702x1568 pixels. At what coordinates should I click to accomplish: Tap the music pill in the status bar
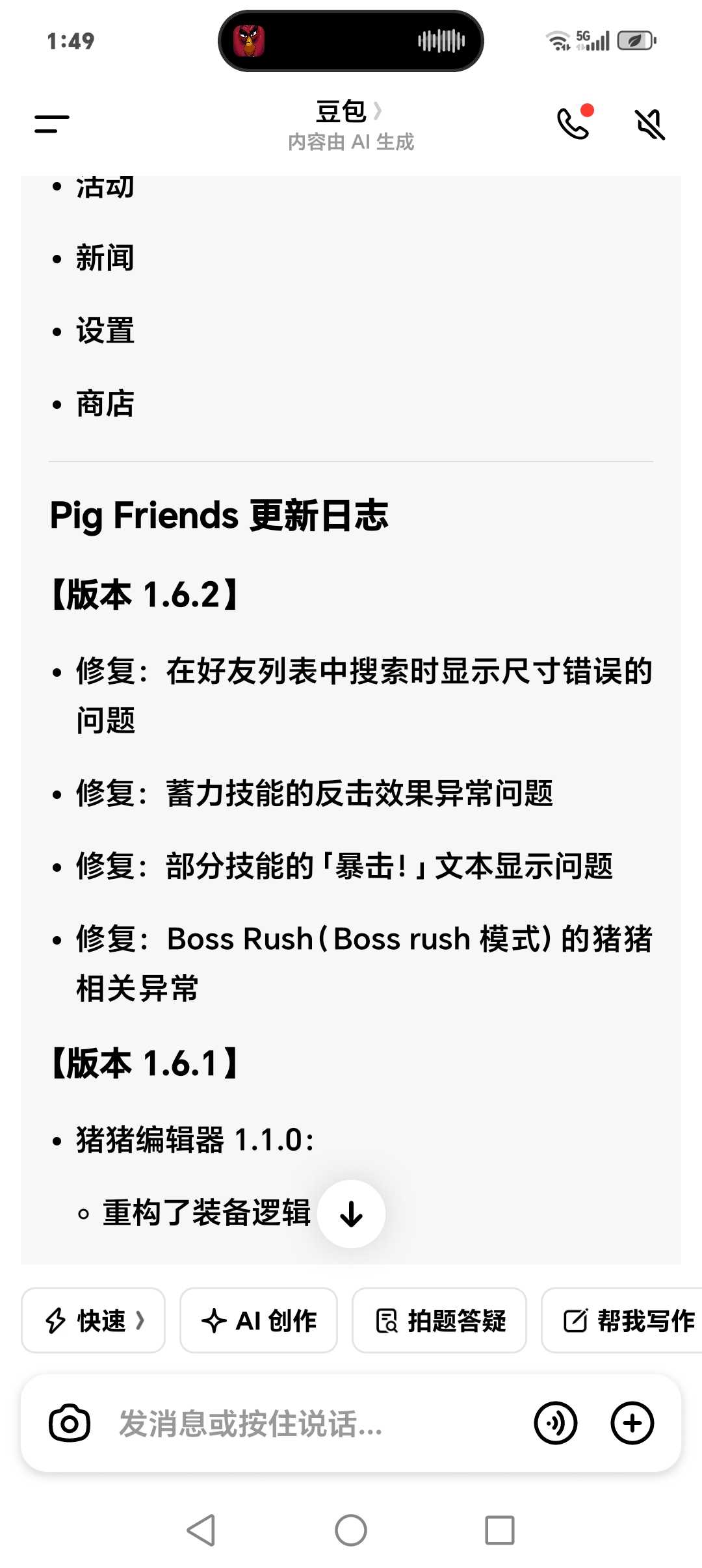click(351, 41)
